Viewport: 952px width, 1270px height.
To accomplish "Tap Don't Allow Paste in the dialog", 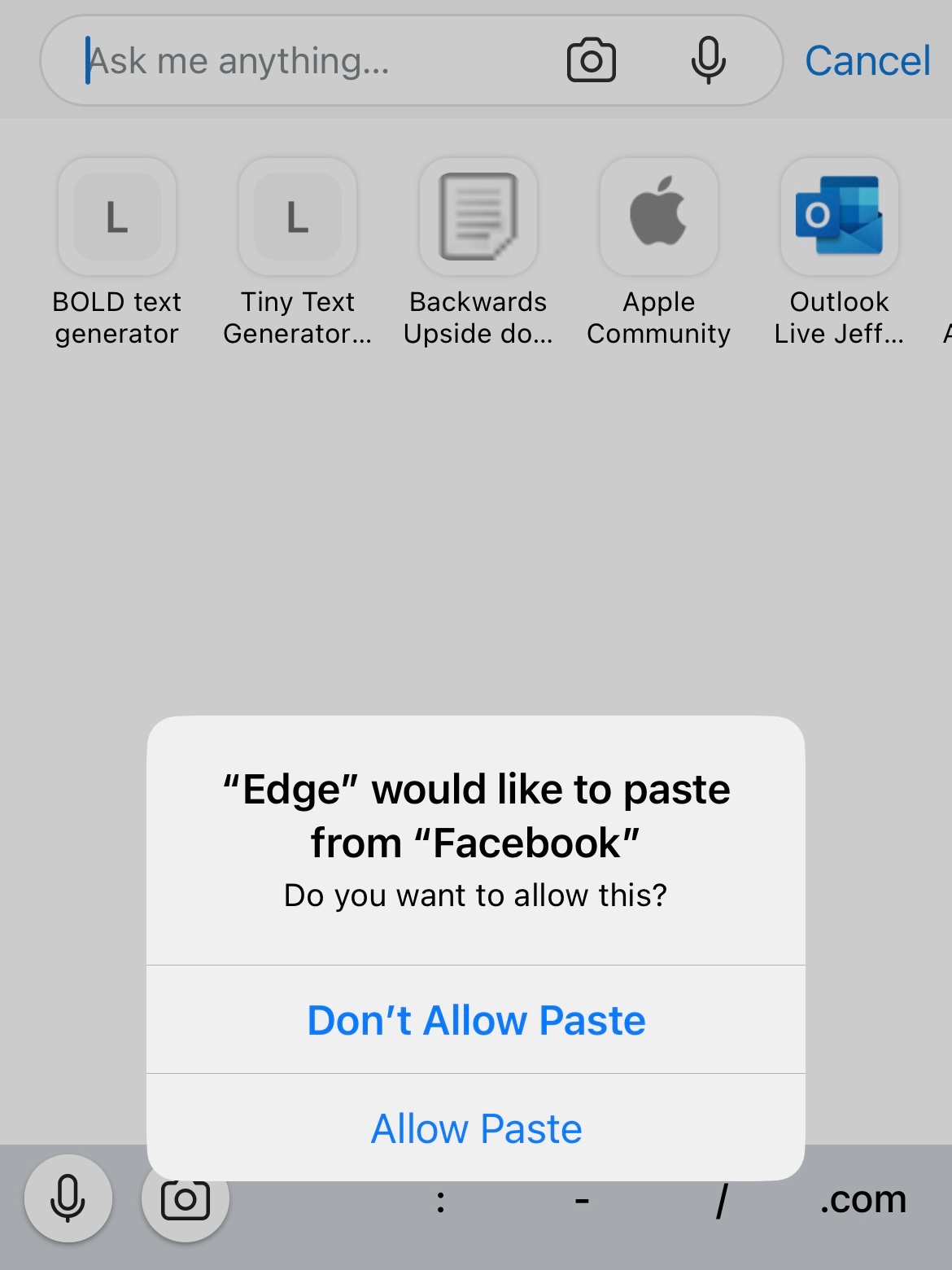I will pos(476,1020).
